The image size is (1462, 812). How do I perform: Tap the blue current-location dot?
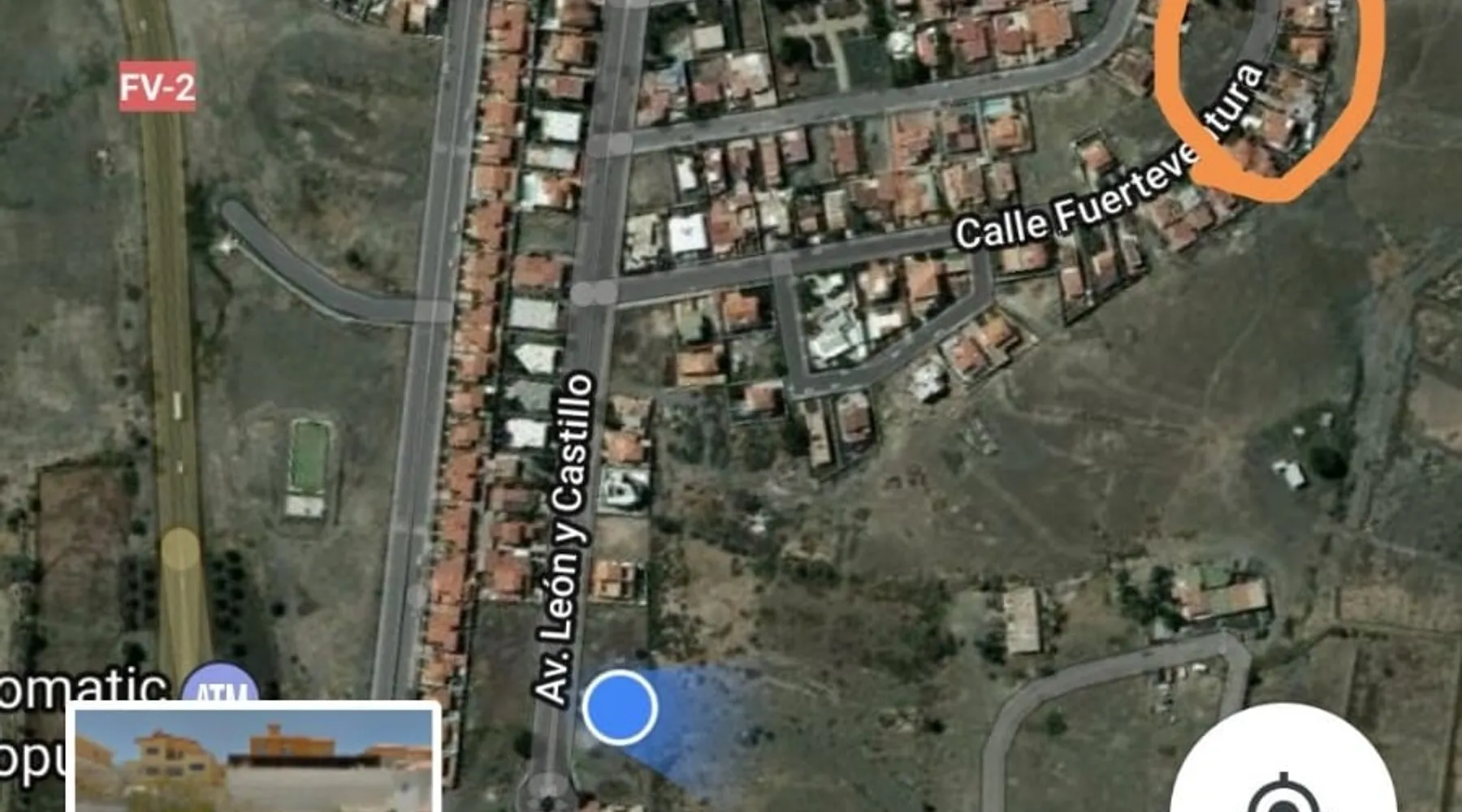tap(619, 707)
